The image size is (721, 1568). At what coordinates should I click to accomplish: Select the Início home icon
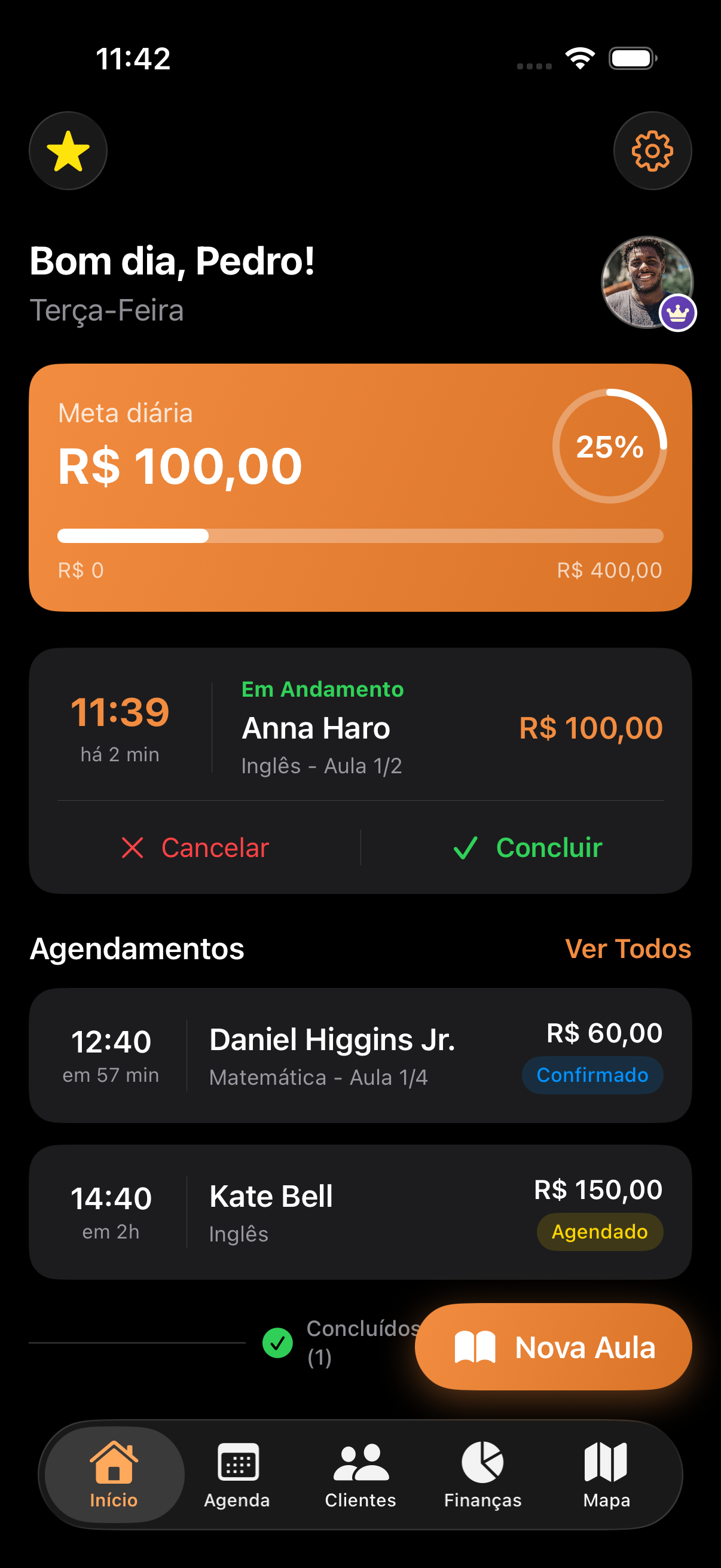point(113,1464)
